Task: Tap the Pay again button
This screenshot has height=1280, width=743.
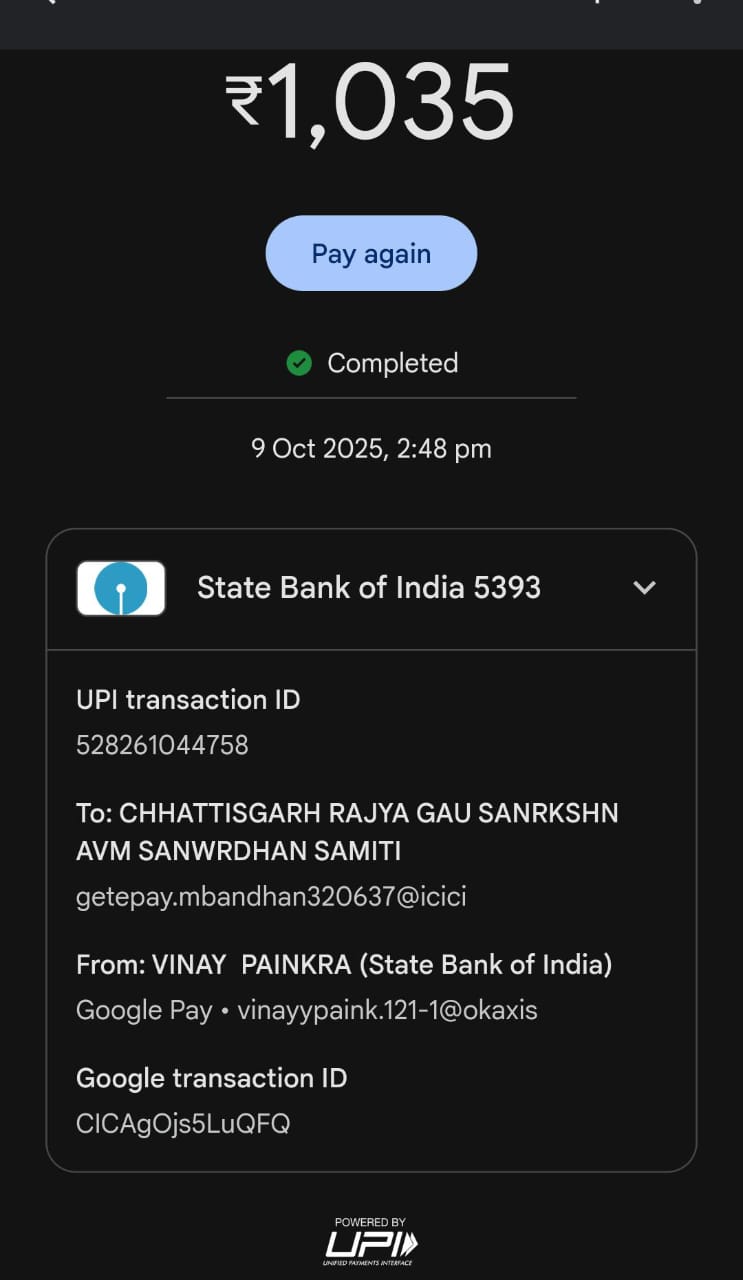Action: tap(371, 254)
